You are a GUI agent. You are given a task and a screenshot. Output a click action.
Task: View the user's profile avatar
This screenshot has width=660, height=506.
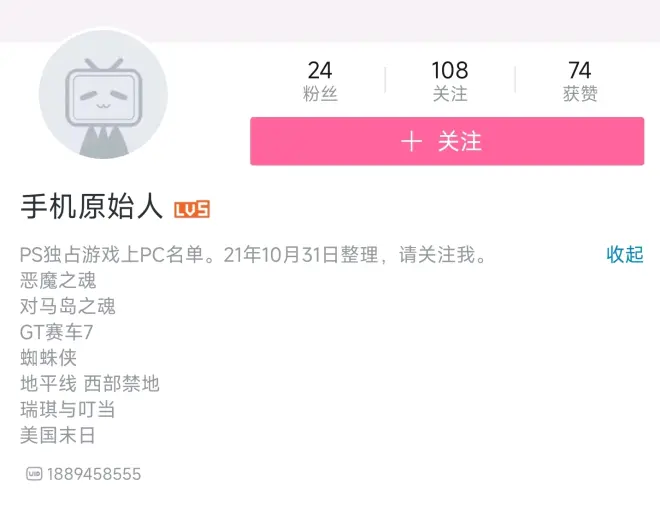pyautogui.click(x=103, y=94)
